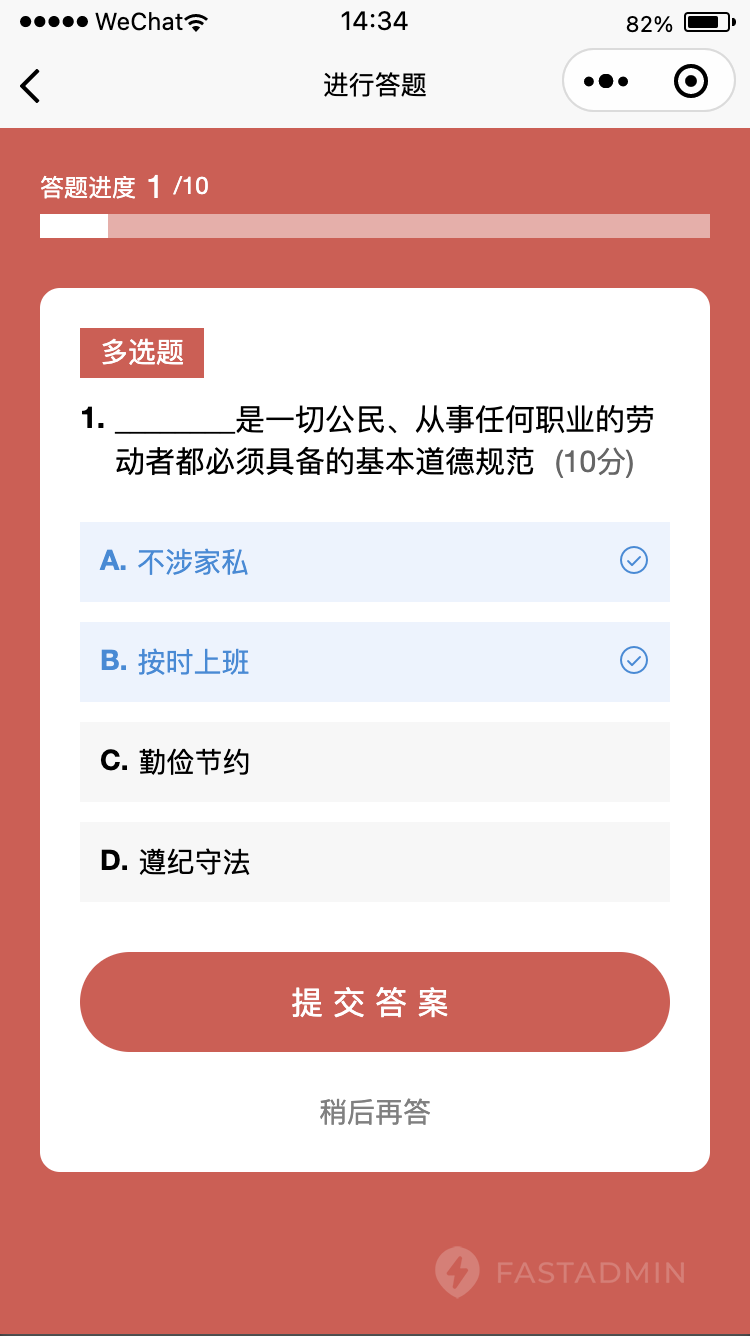Go back using the top-left arrow
Image resolution: width=750 pixels, height=1336 pixels.
click(31, 86)
